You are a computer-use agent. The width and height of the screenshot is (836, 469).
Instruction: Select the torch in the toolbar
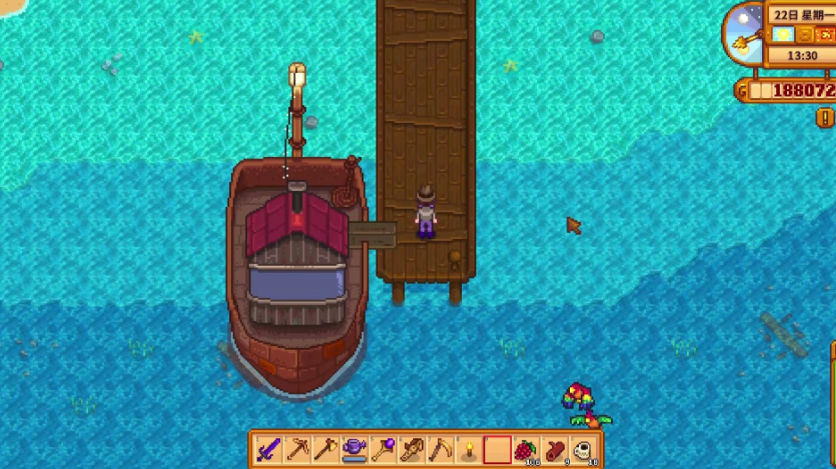[468, 450]
